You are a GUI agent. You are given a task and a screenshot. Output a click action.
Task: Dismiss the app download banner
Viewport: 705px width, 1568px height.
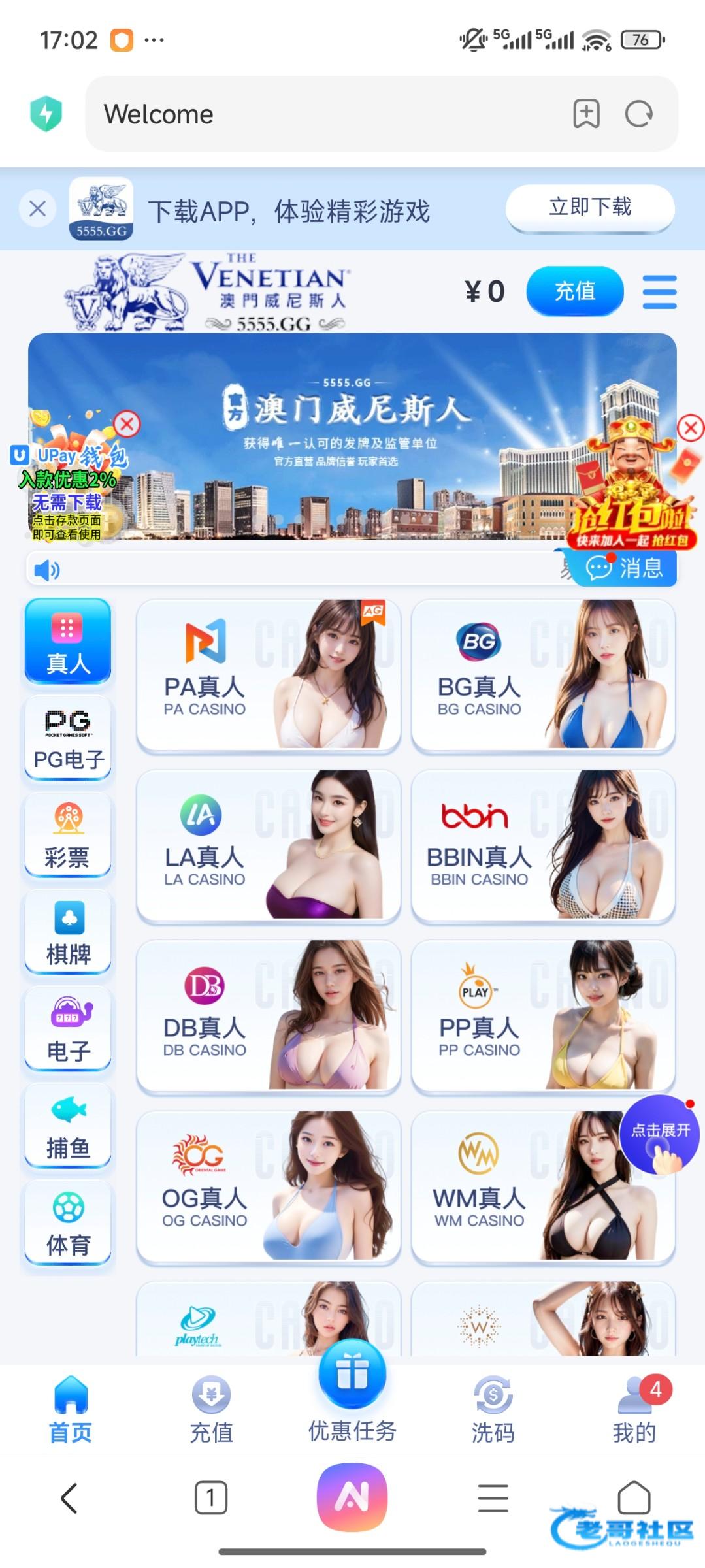(x=37, y=209)
